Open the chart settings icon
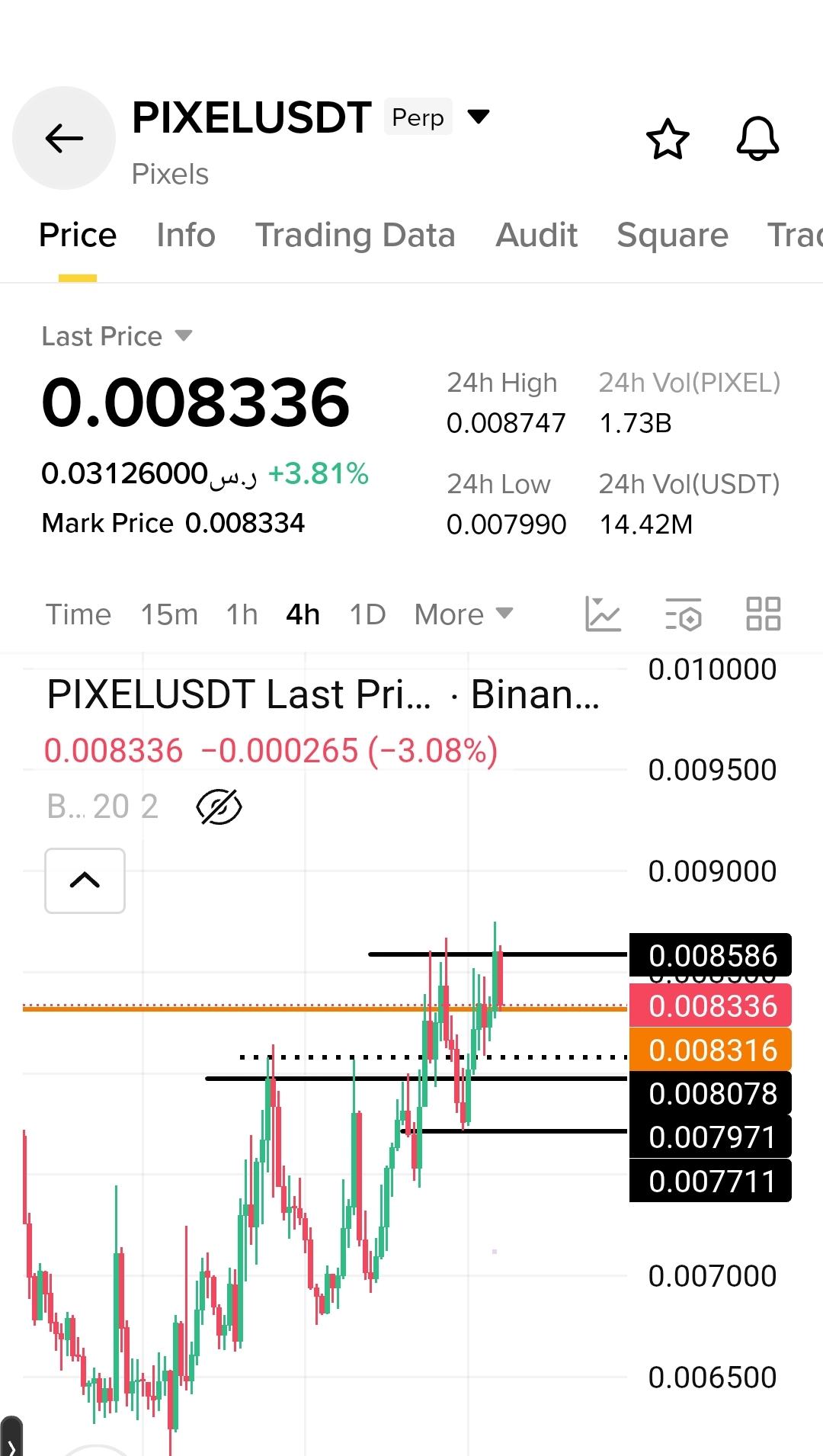Screen dimensions: 823x1456 (x=684, y=614)
